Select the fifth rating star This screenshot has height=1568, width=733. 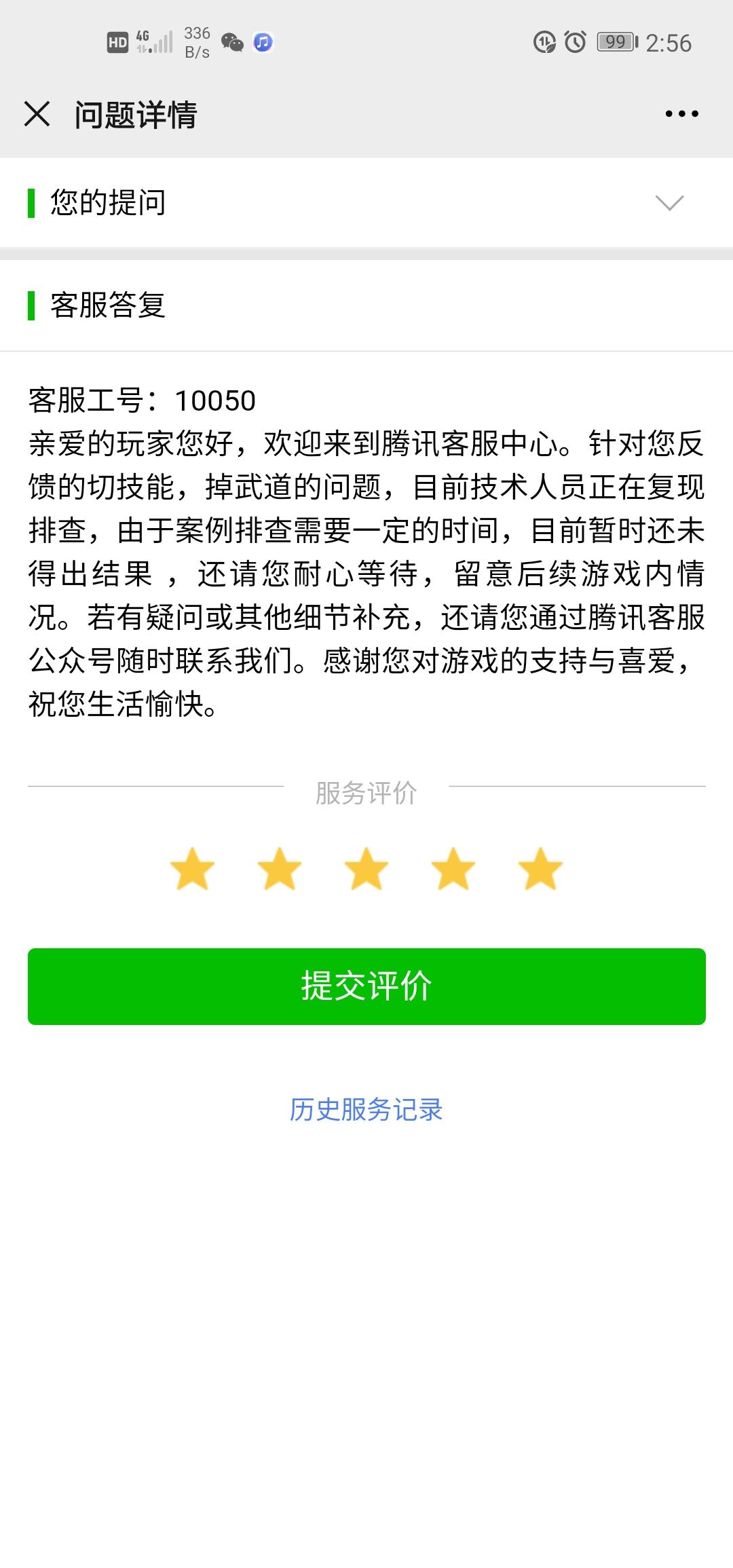click(538, 869)
